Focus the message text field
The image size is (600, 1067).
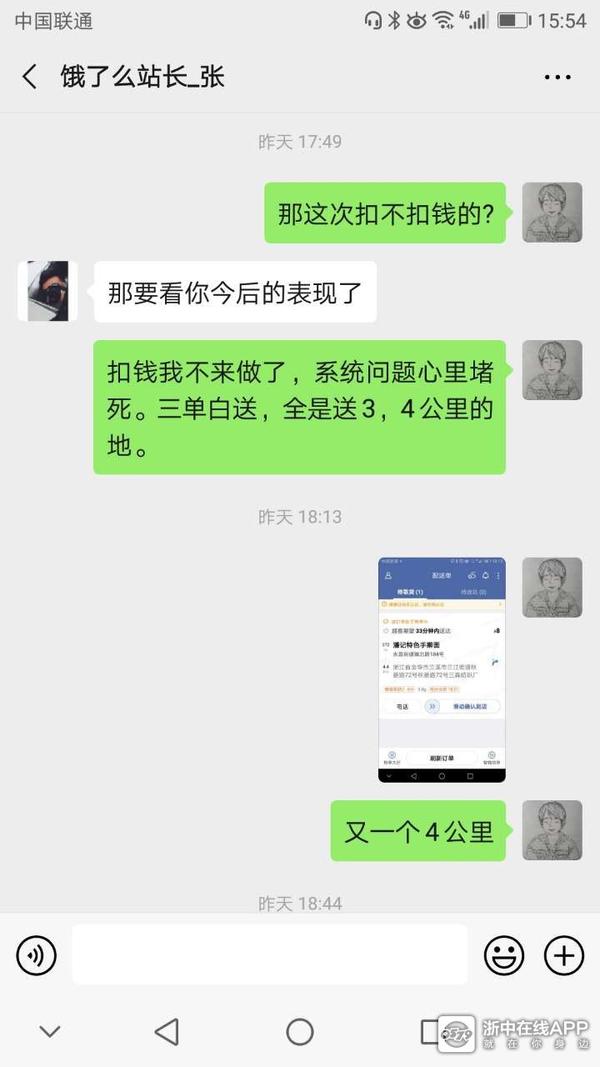tap(269, 955)
